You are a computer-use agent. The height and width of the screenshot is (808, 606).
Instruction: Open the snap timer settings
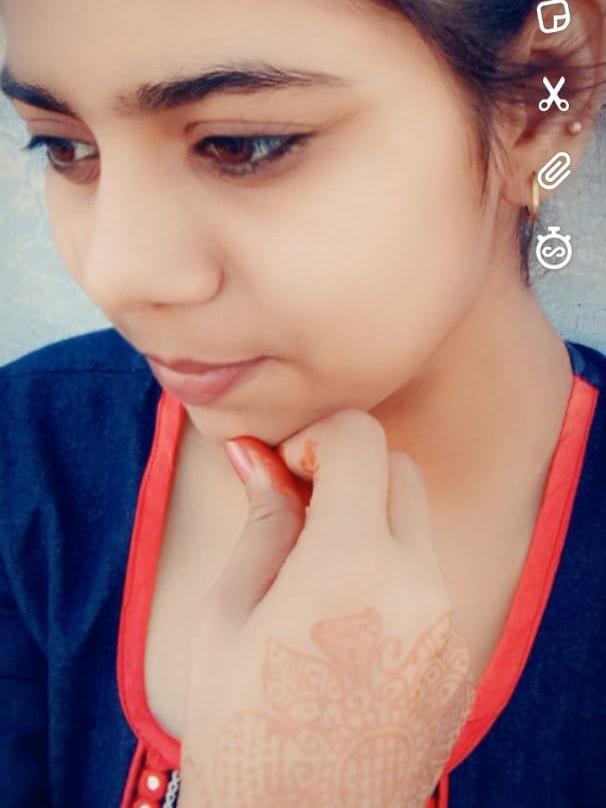[x=553, y=248]
